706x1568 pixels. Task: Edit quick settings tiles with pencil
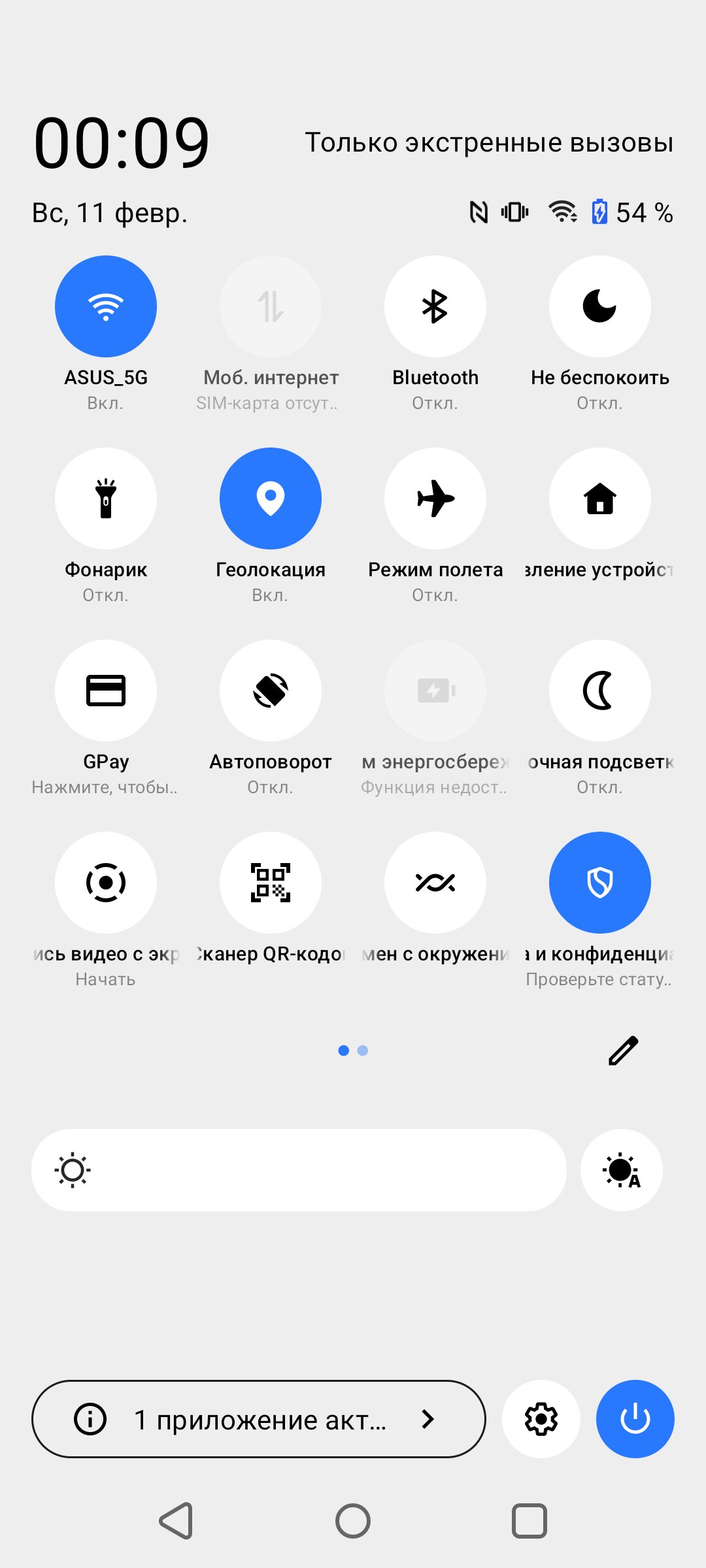click(x=623, y=1051)
